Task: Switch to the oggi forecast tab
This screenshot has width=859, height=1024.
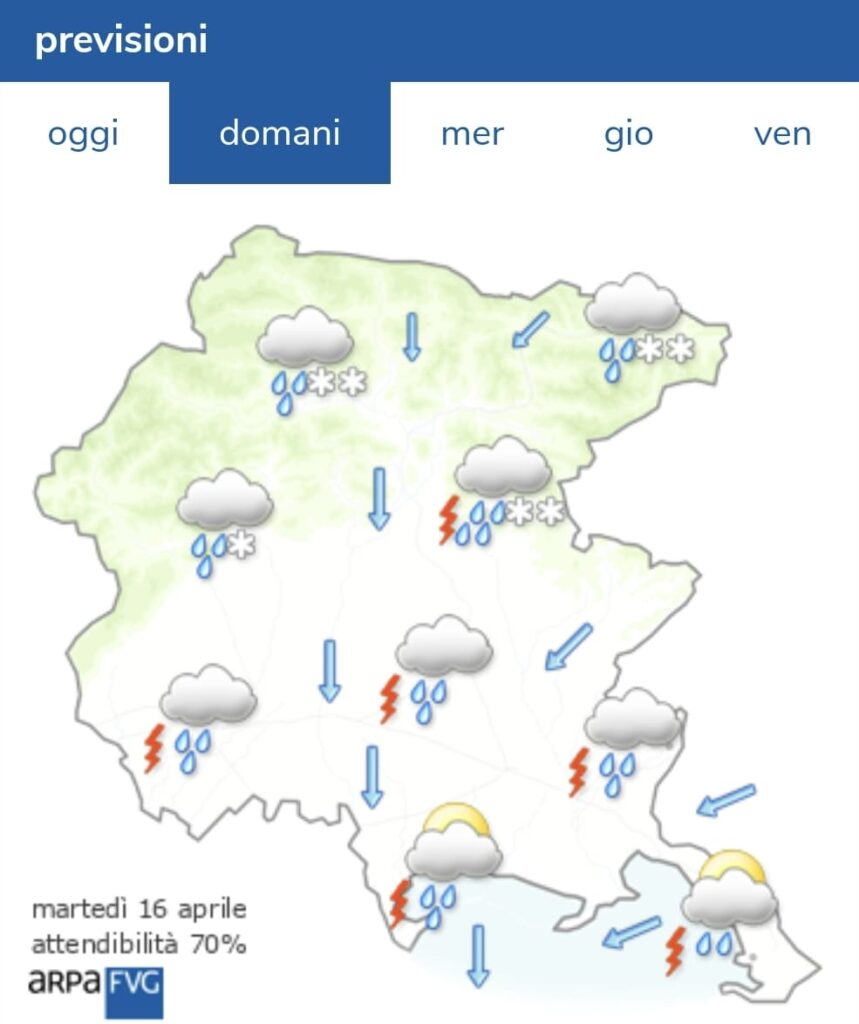Action: click(84, 133)
